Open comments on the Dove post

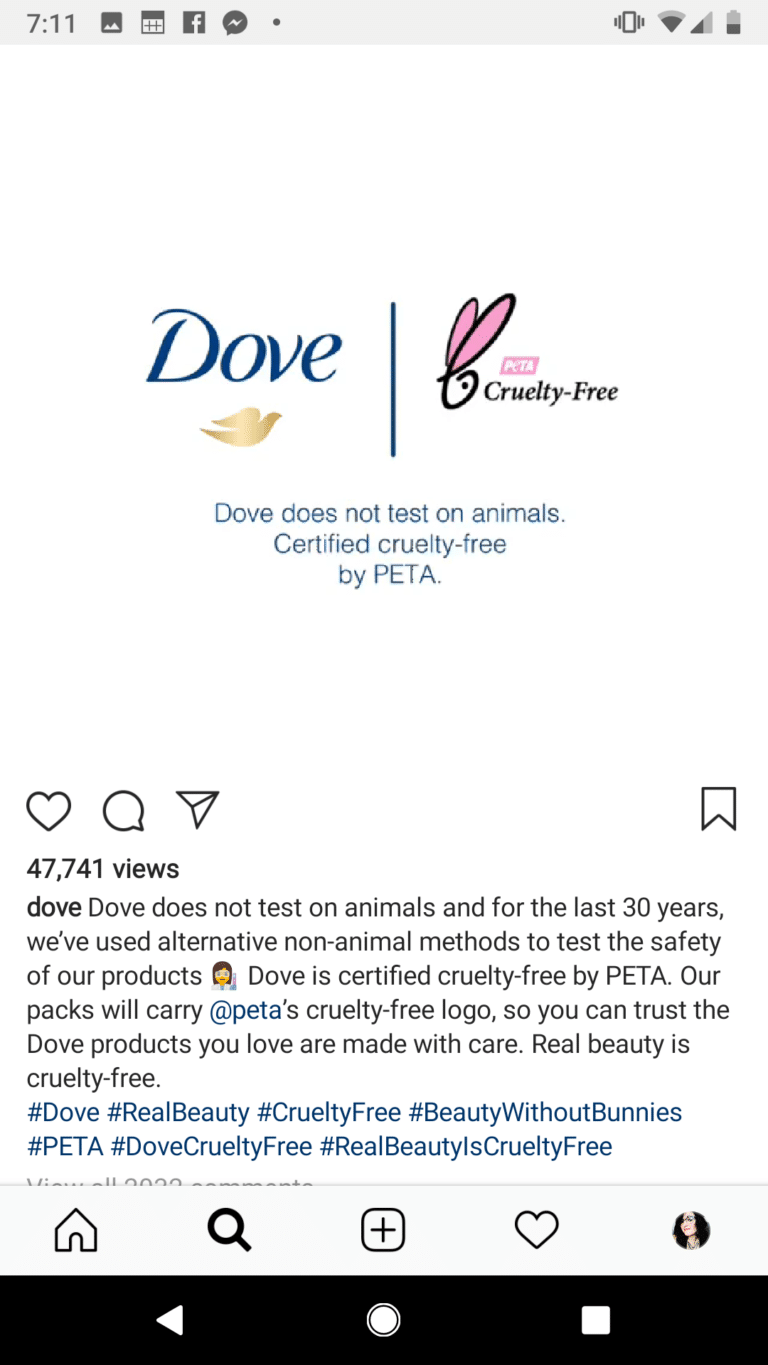(x=124, y=810)
